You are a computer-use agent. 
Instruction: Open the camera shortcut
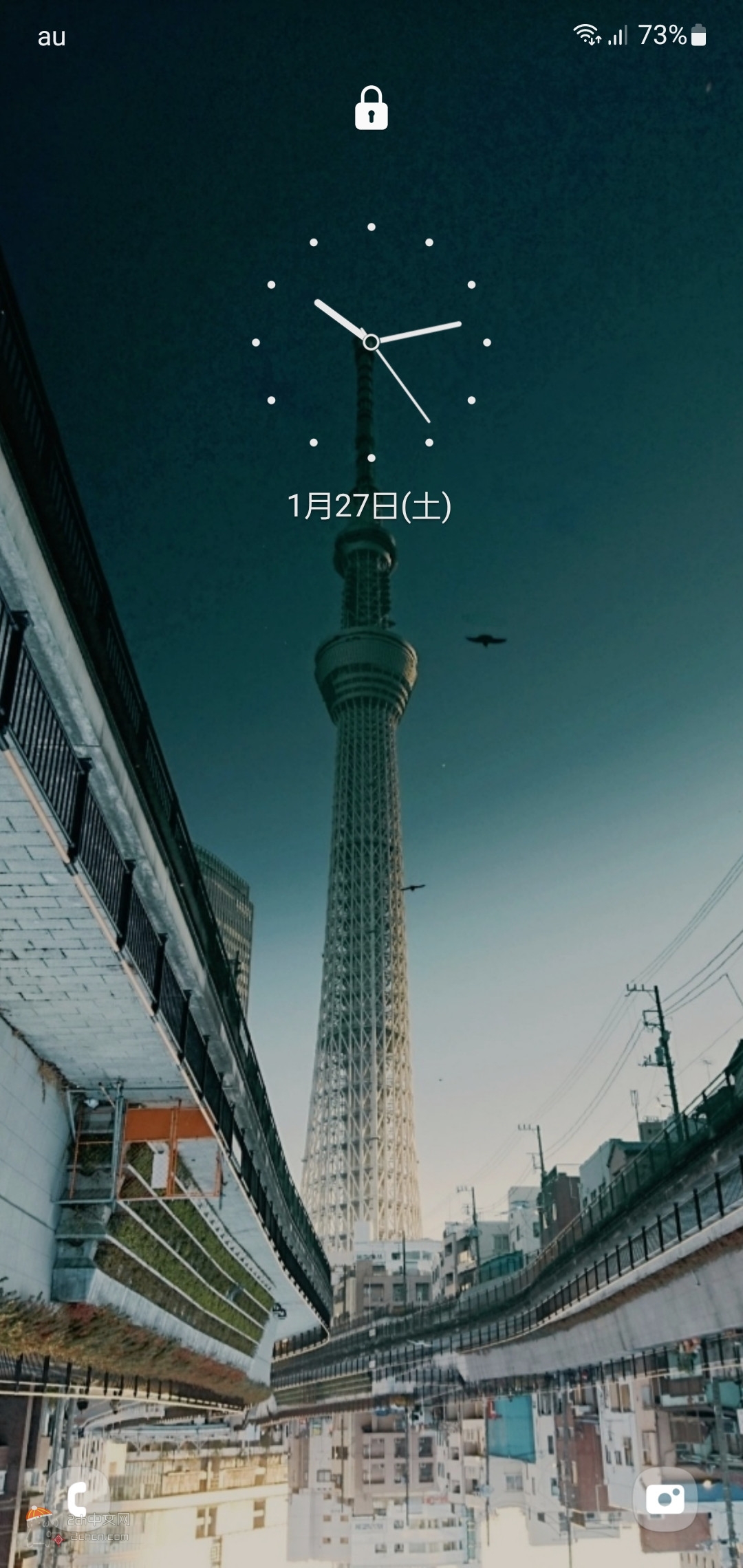point(665,1499)
